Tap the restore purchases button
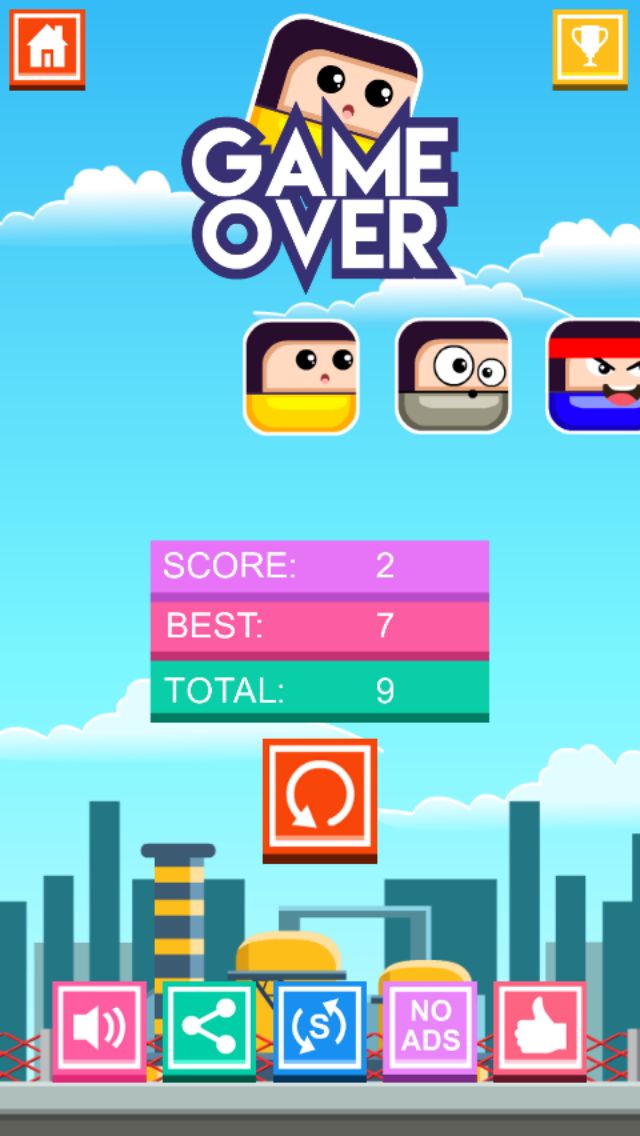 320,1029
